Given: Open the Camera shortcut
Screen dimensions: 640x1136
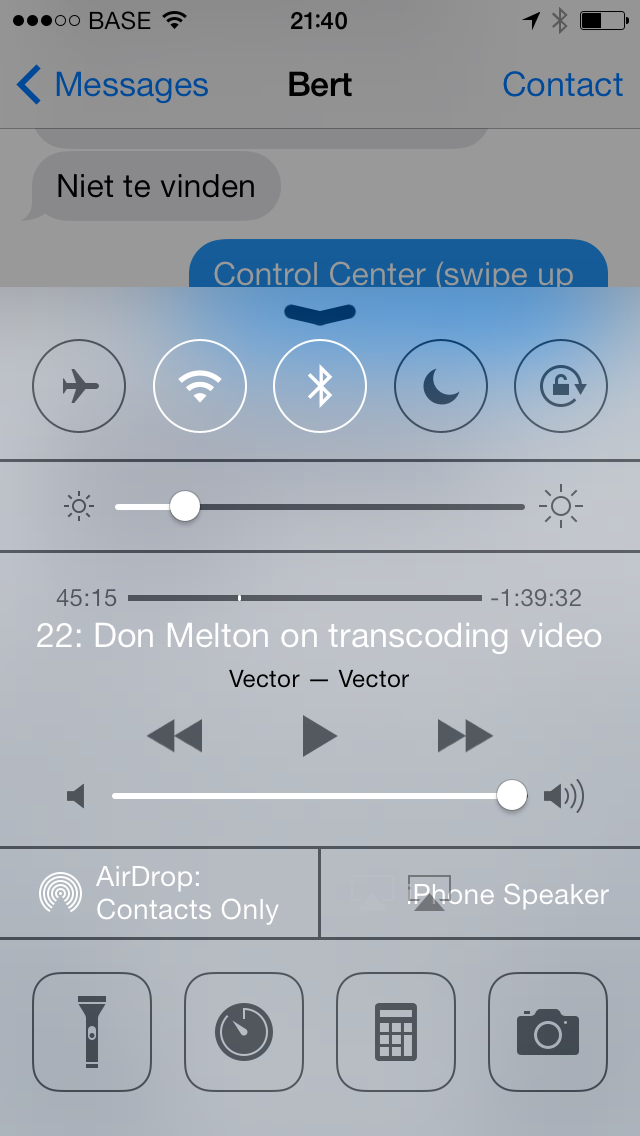Looking at the screenshot, I should click(548, 1031).
